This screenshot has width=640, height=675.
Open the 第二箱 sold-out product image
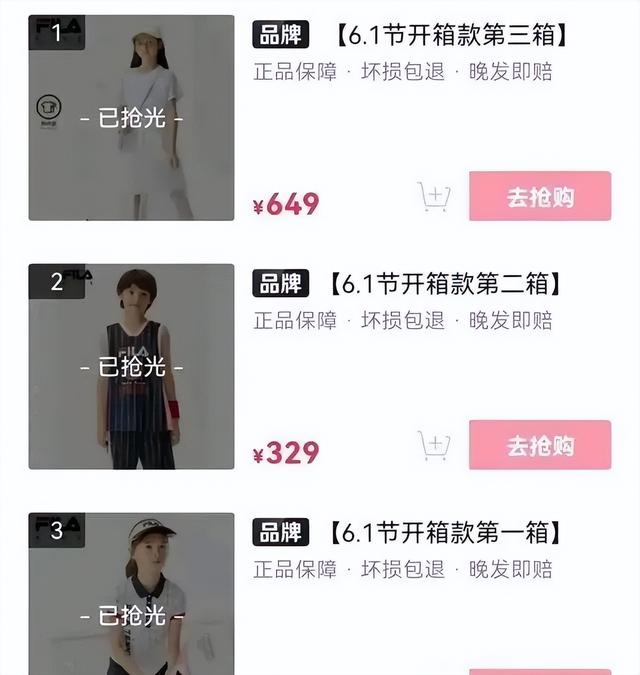point(131,367)
